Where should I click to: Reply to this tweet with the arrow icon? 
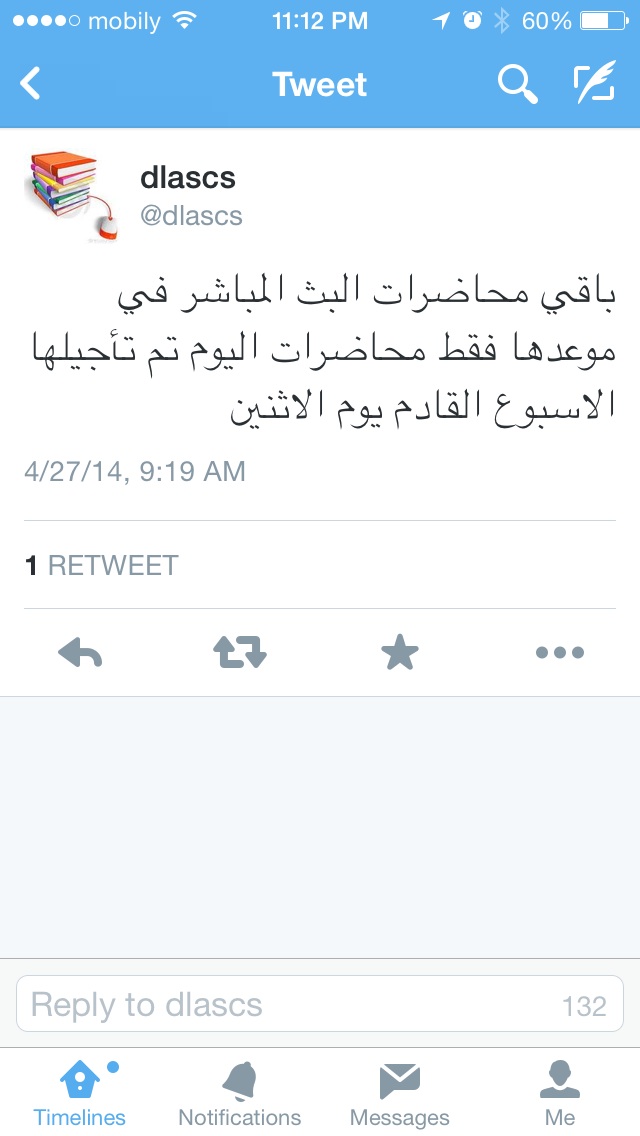[x=80, y=652]
